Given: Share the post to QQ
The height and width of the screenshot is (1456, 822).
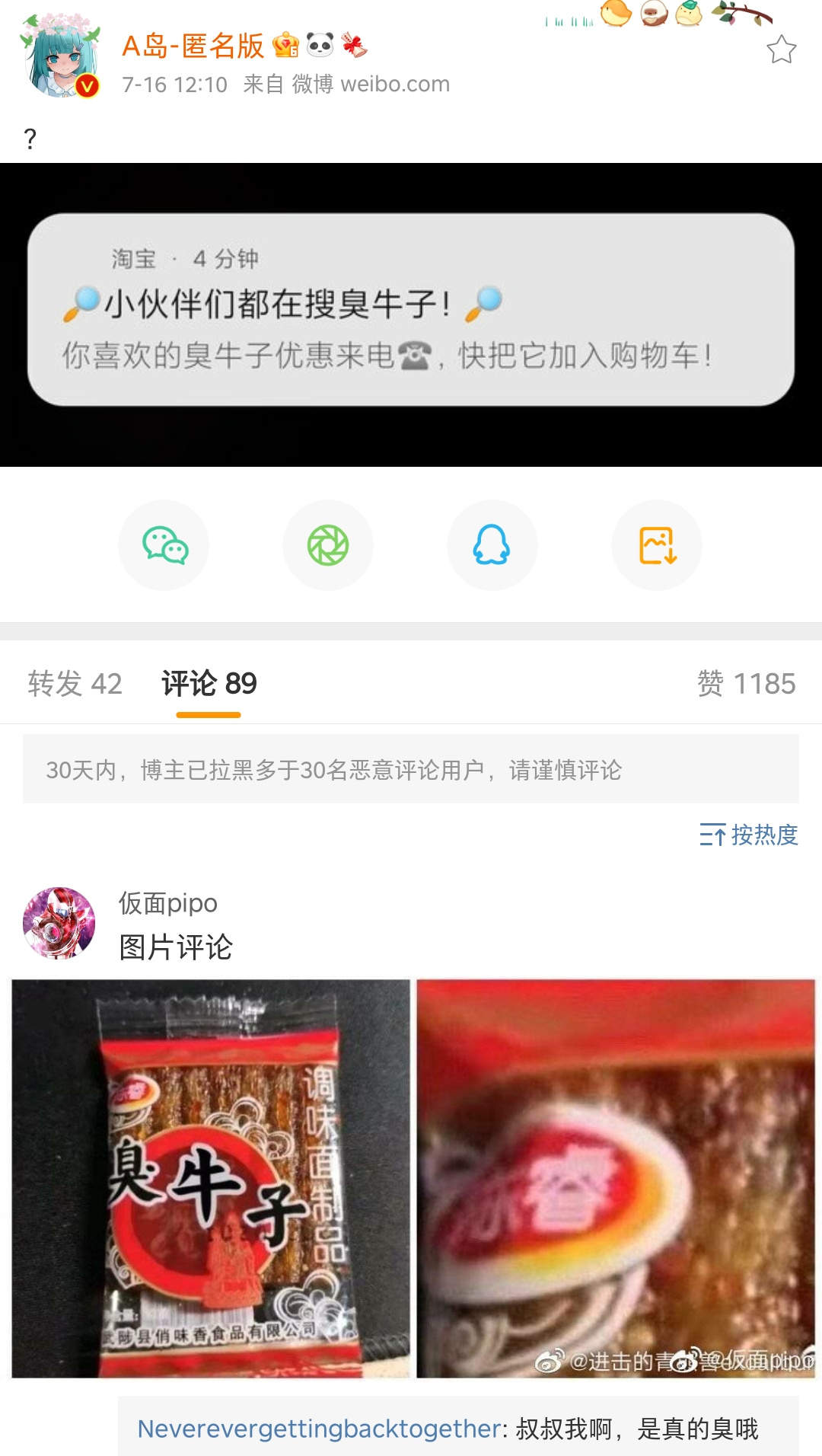Looking at the screenshot, I should [x=492, y=545].
